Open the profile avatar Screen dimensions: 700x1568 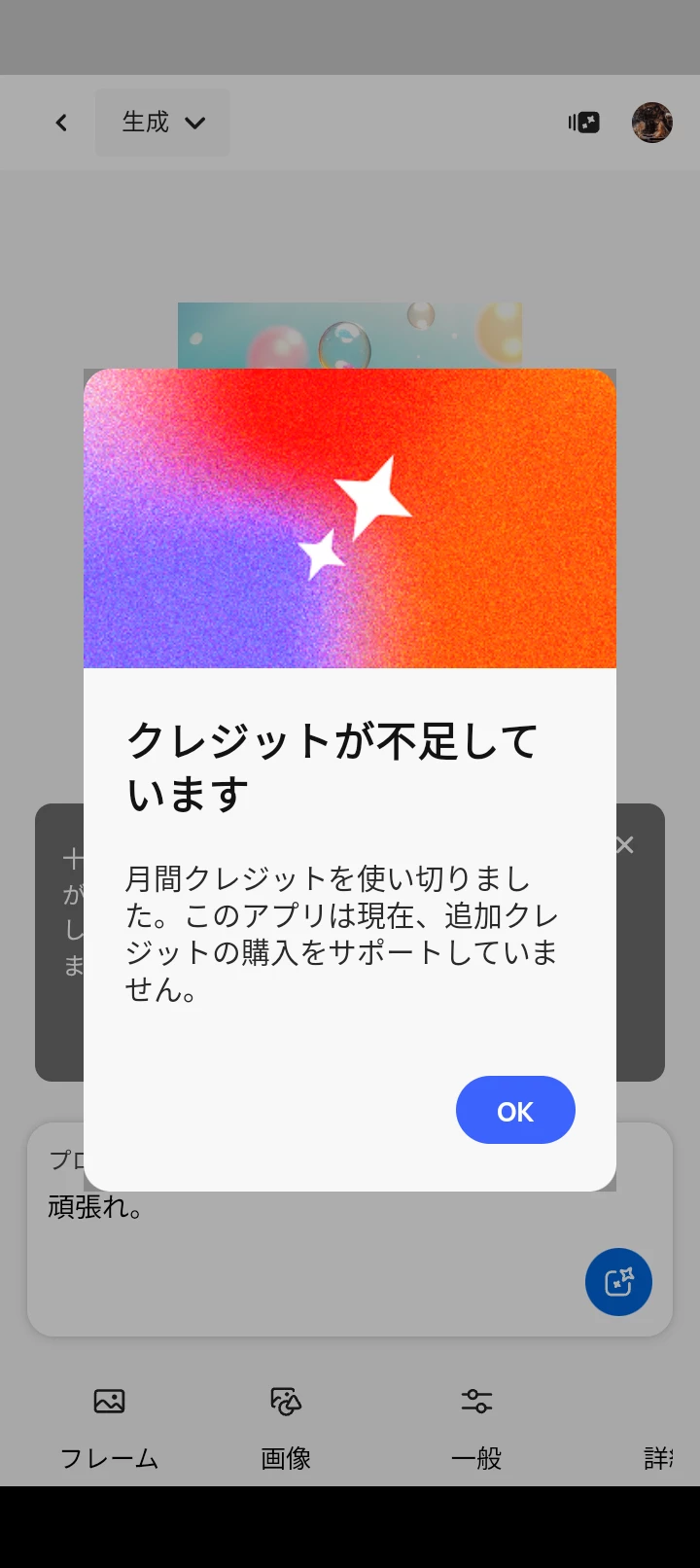click(651, 123)
